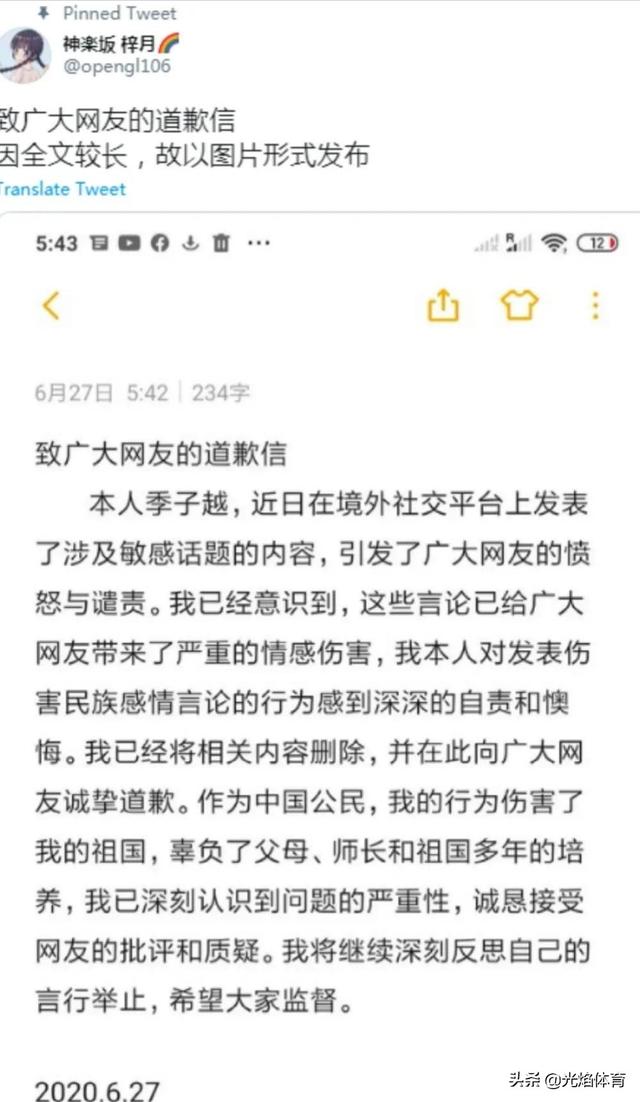Tap Translate Tweet link
This screenshot has width=640, height=1102.
point(62,189)
